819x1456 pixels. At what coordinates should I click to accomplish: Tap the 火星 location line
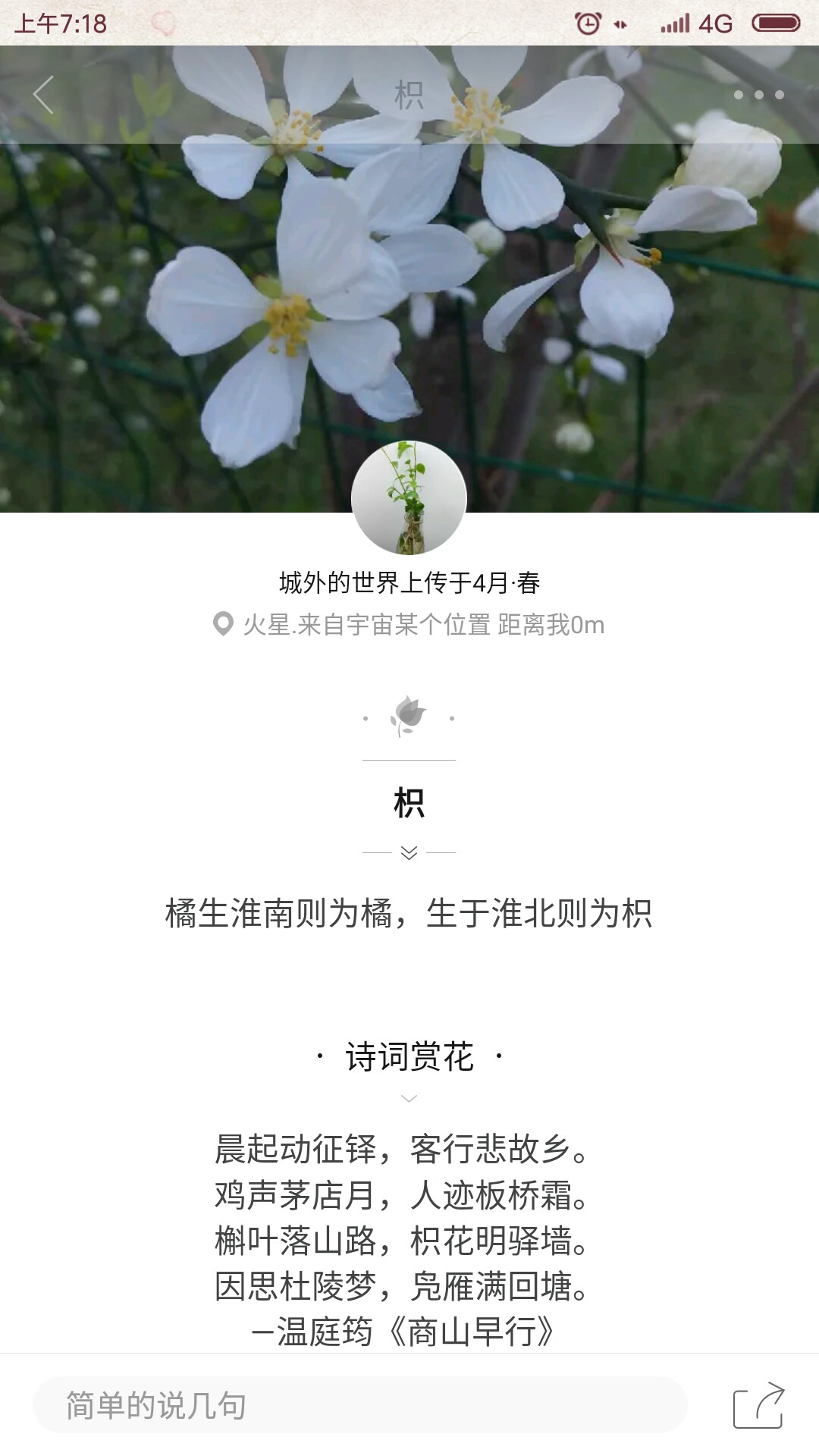pos(409,625)
